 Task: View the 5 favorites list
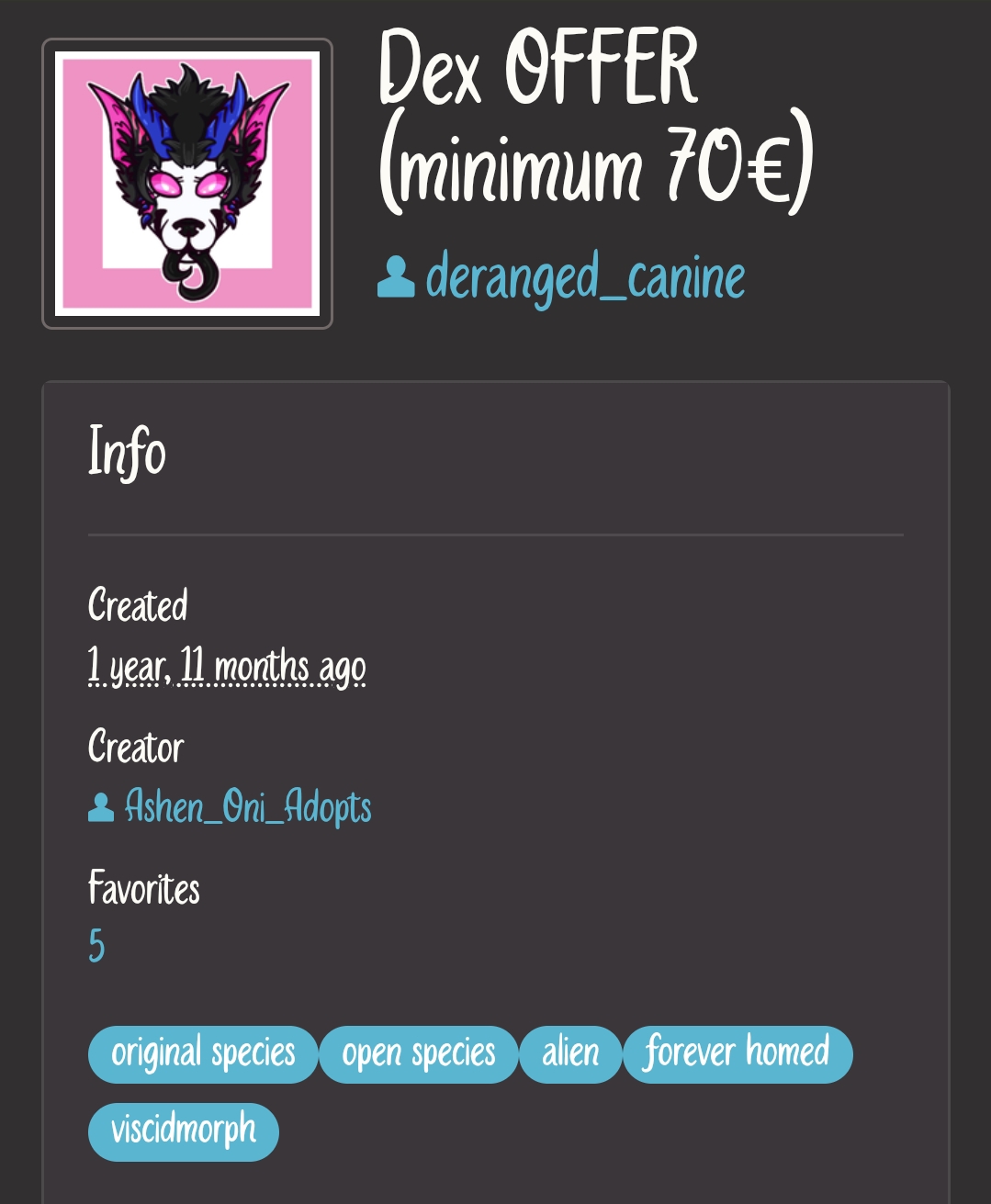96,946
